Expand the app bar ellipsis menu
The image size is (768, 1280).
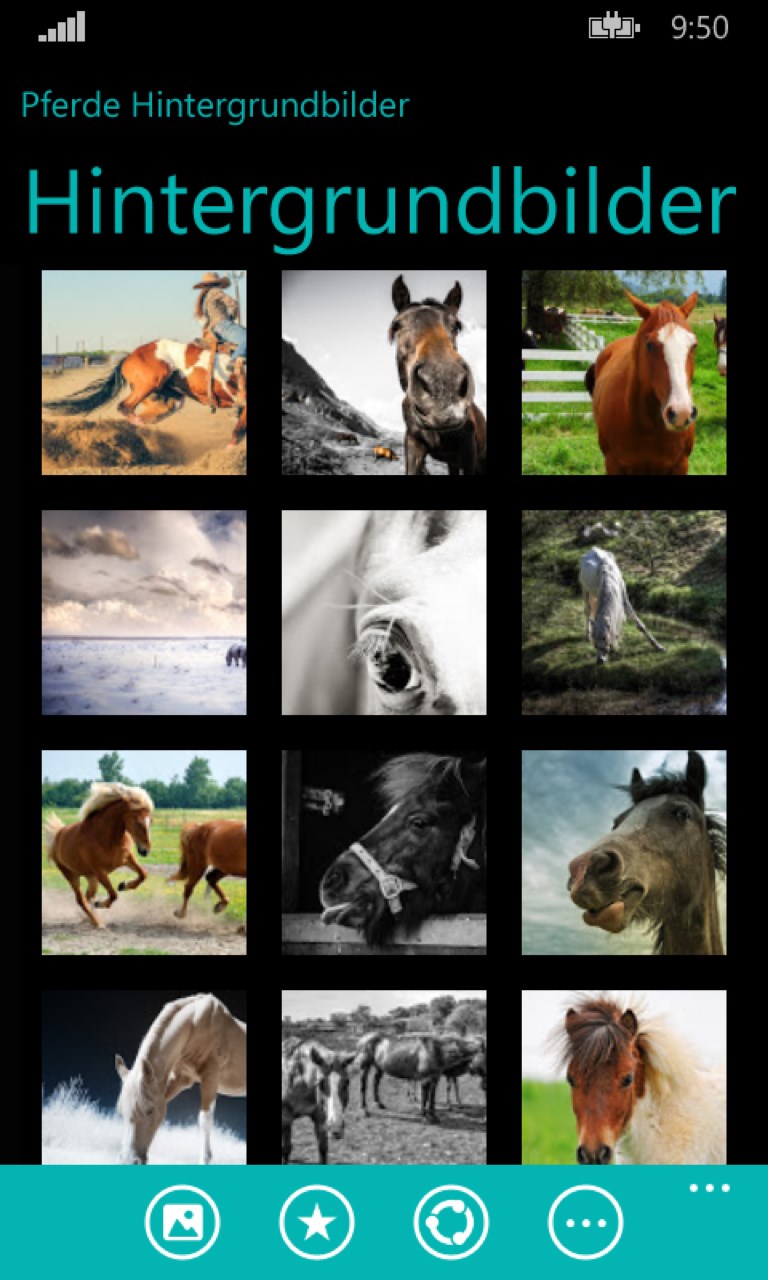(710, 1188)
